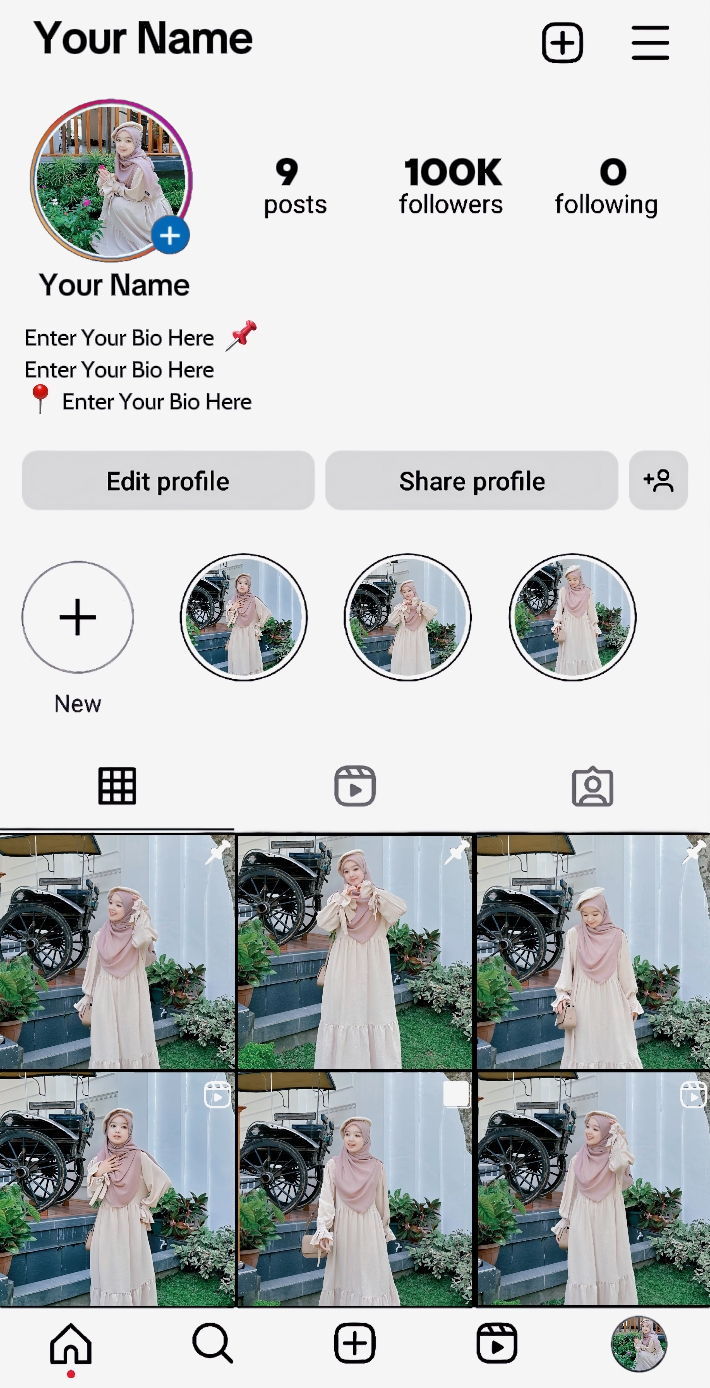Go to Home in the bottom navigation
This screenshot has width=710, height=1388.
point(71,1345)
